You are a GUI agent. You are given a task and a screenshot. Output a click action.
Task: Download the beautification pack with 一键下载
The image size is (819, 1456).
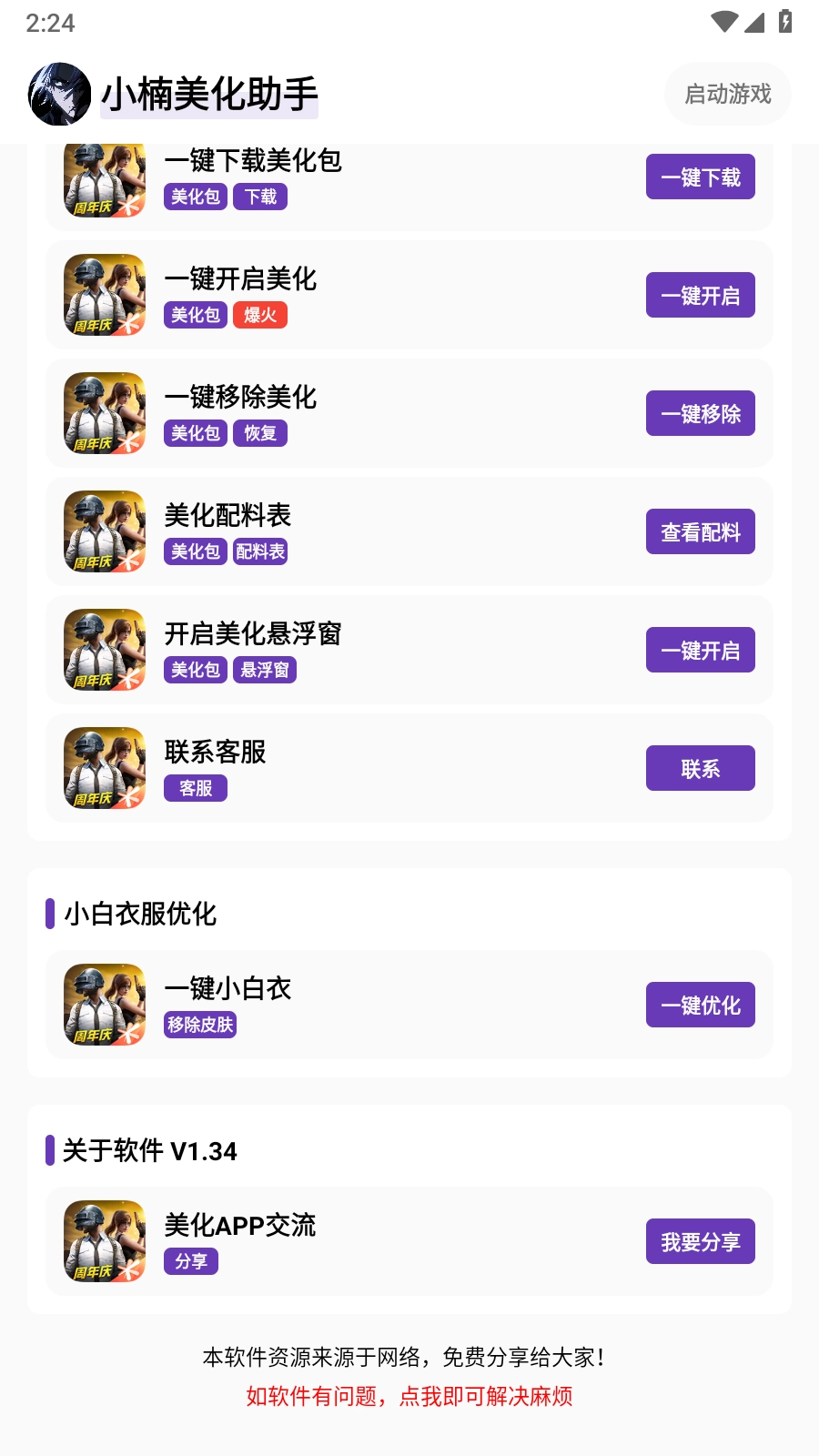click(700, 177)
